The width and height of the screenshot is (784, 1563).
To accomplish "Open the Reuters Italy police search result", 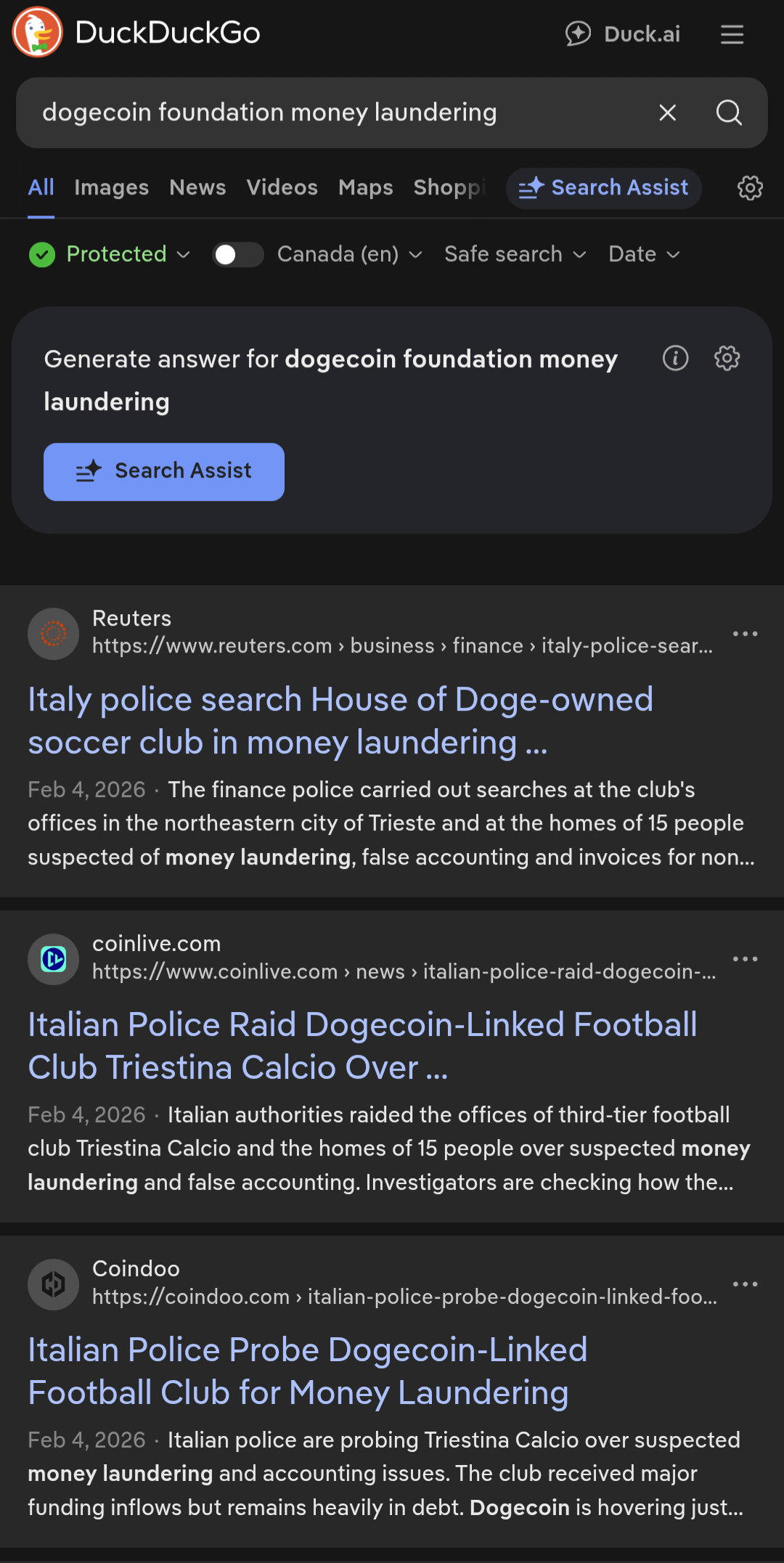I will (340, 720).
